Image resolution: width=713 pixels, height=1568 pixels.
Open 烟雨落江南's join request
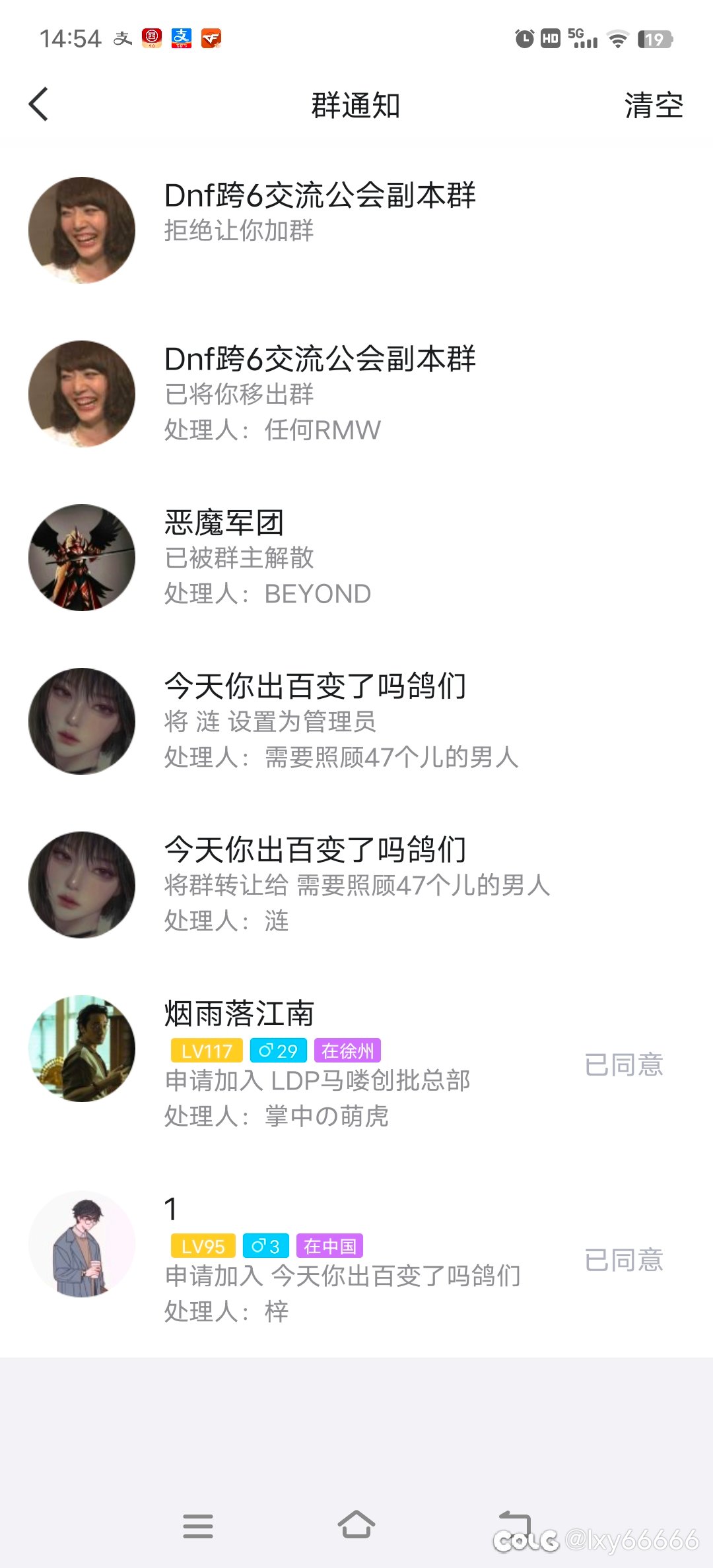click(x=356, y=1064)
